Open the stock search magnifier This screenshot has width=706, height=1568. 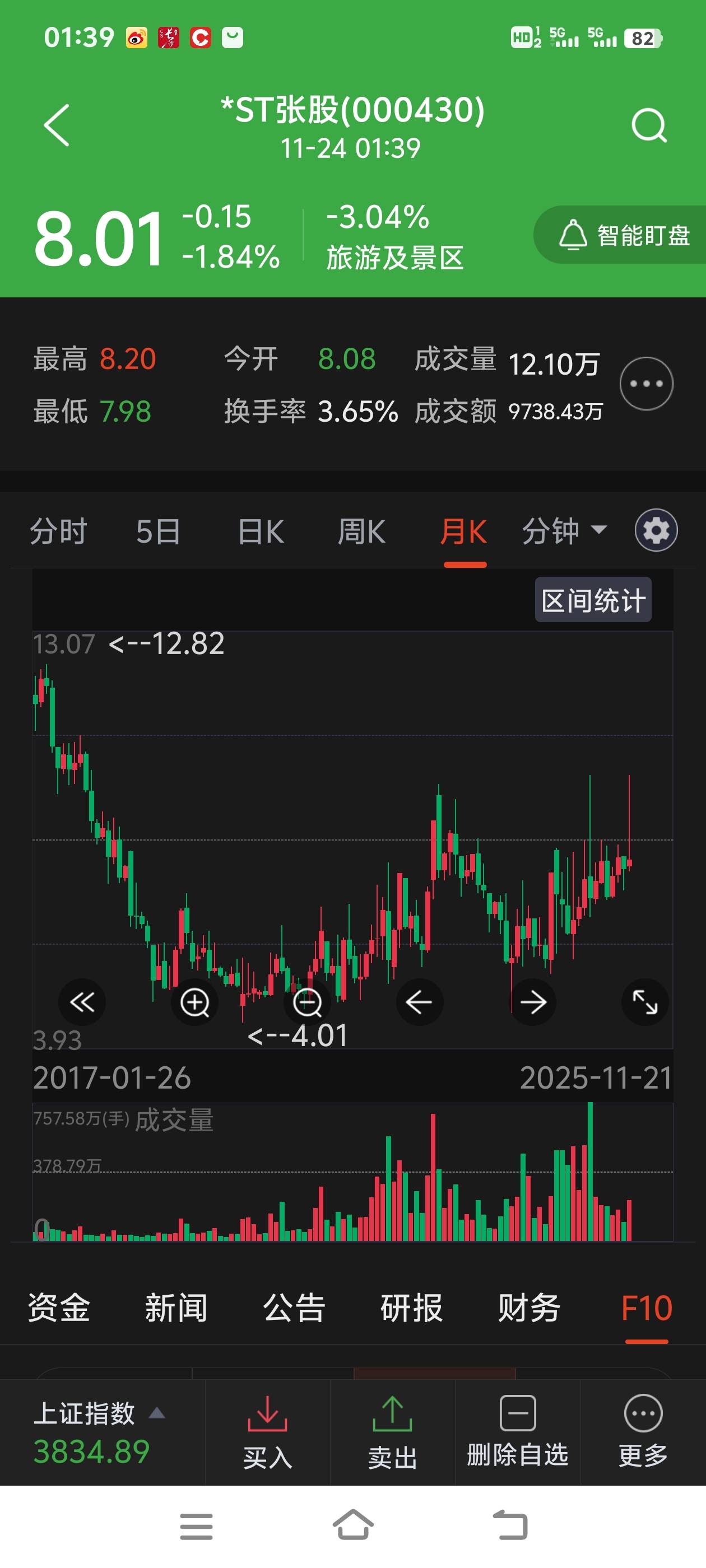[x=649, y=125]
